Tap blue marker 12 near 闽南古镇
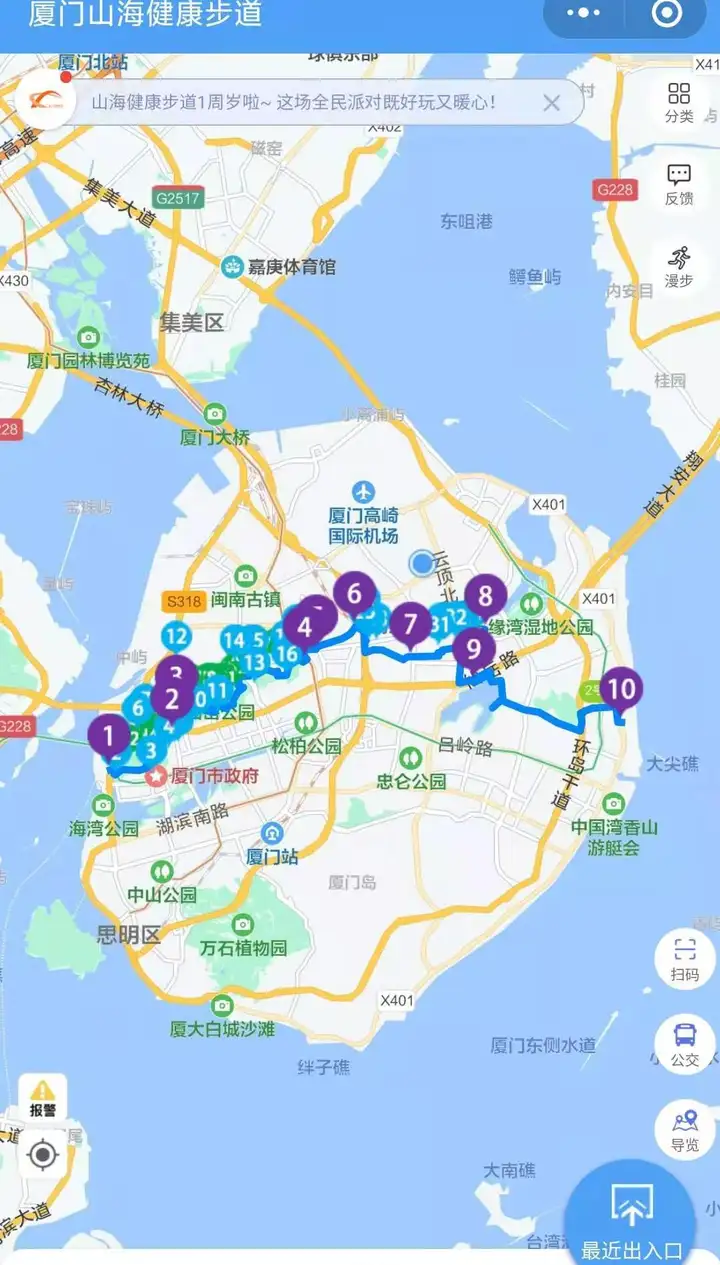Image resolution: width=720 pixels, height=1265 pixels. [177, 636]
